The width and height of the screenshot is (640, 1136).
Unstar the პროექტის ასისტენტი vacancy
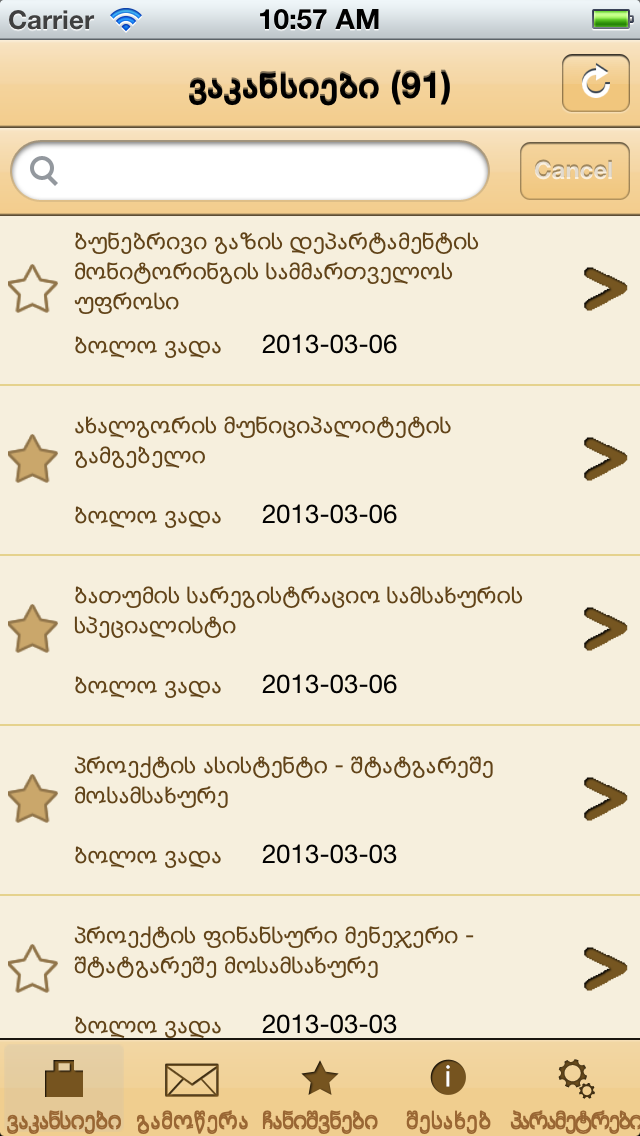[33, 798]
